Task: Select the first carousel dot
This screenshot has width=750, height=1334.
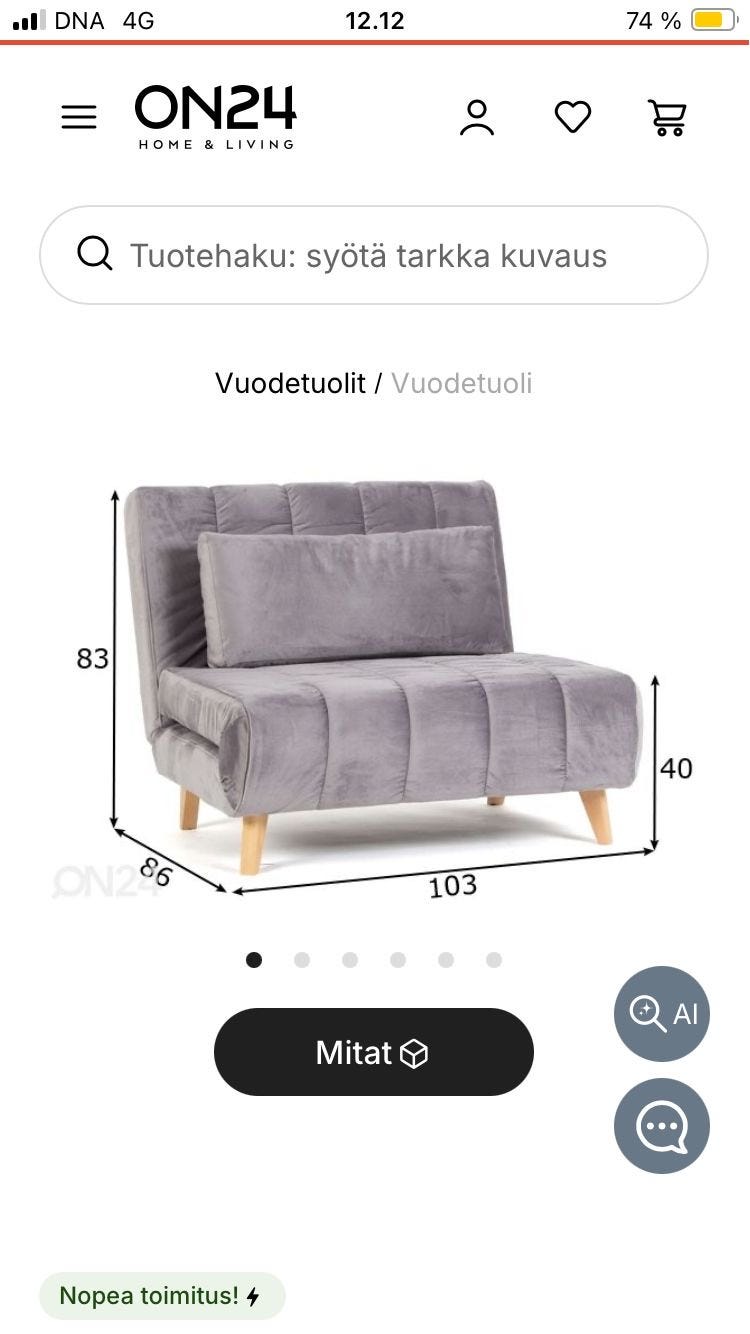Action: (254, 959)
